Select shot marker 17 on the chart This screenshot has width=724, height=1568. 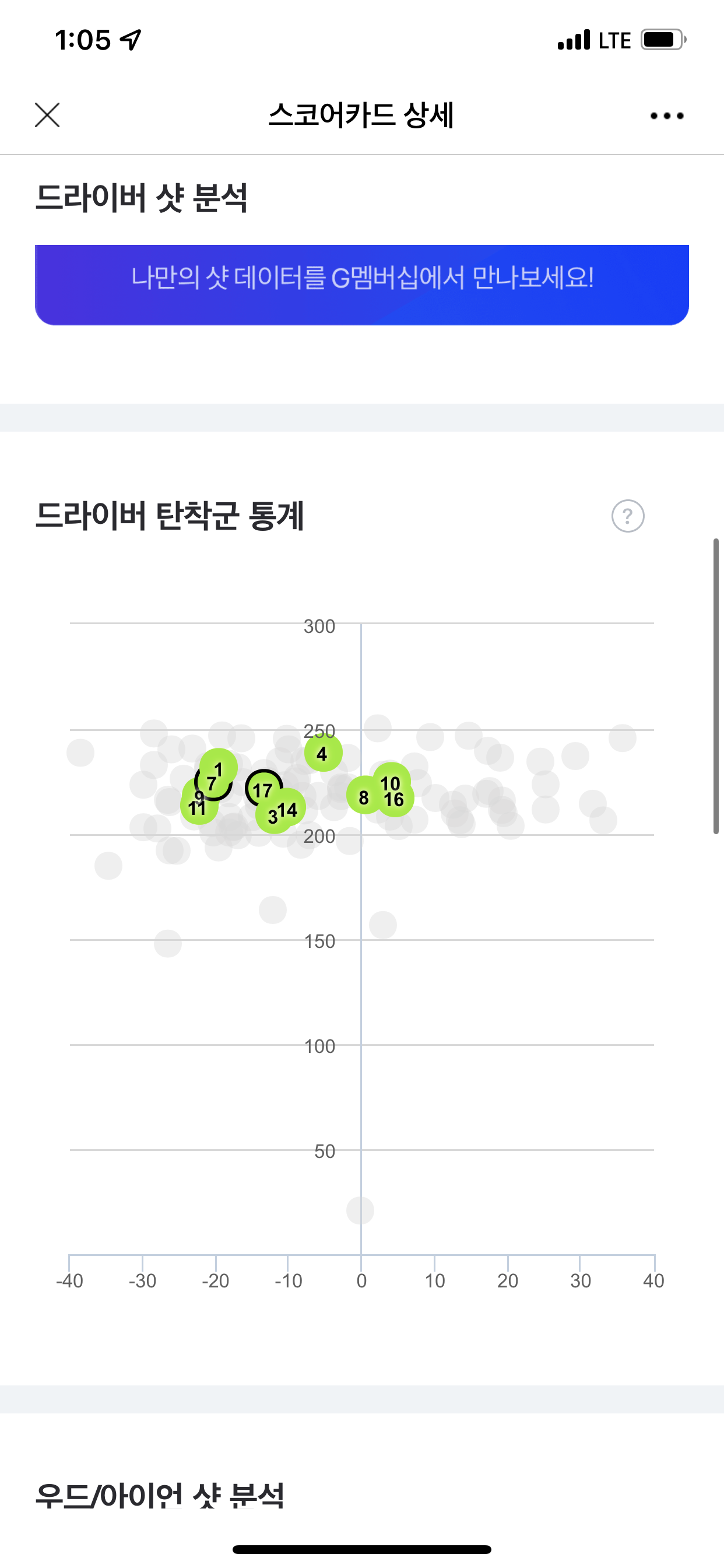click(x=263, y=789)
